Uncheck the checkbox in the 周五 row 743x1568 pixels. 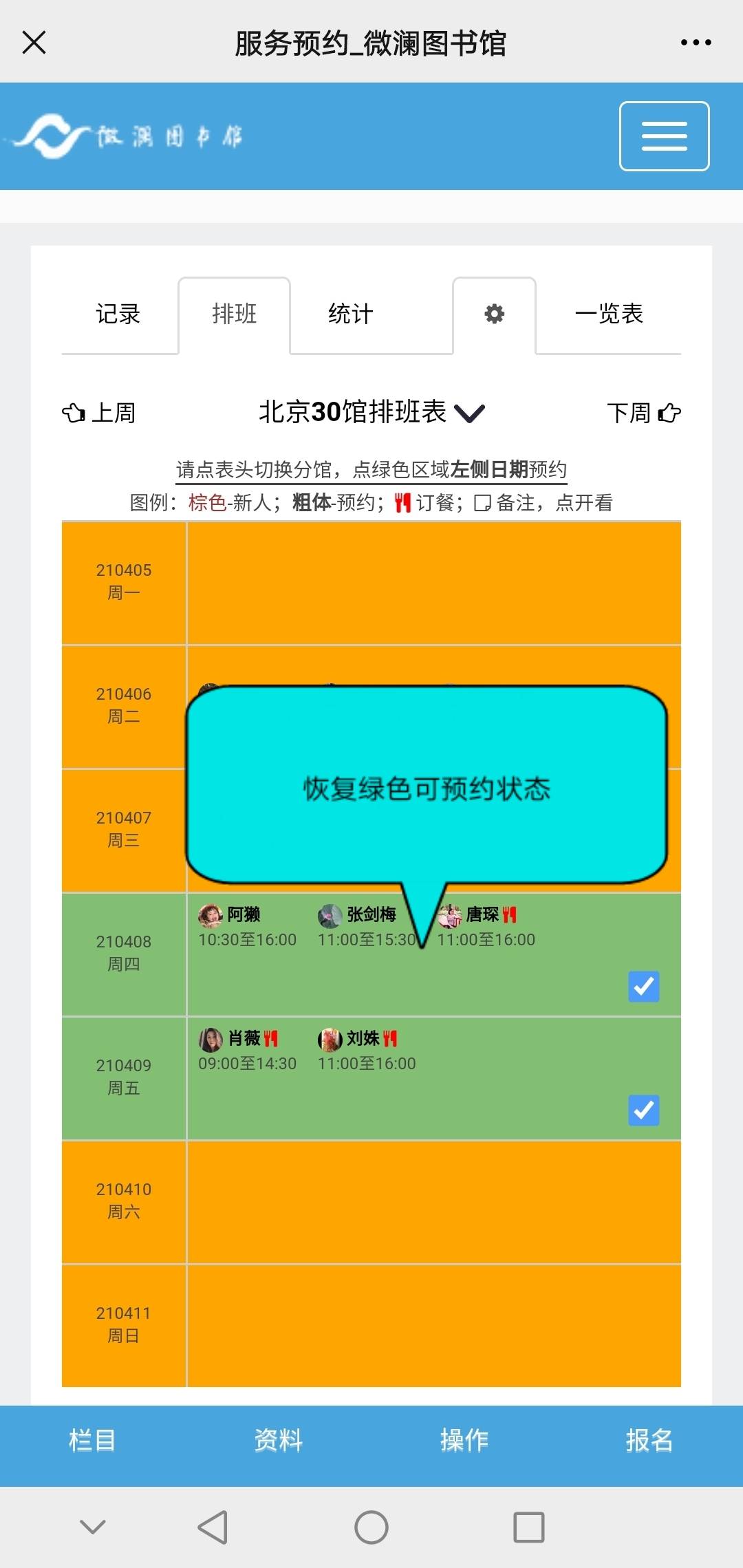[x=643, y=1110]
